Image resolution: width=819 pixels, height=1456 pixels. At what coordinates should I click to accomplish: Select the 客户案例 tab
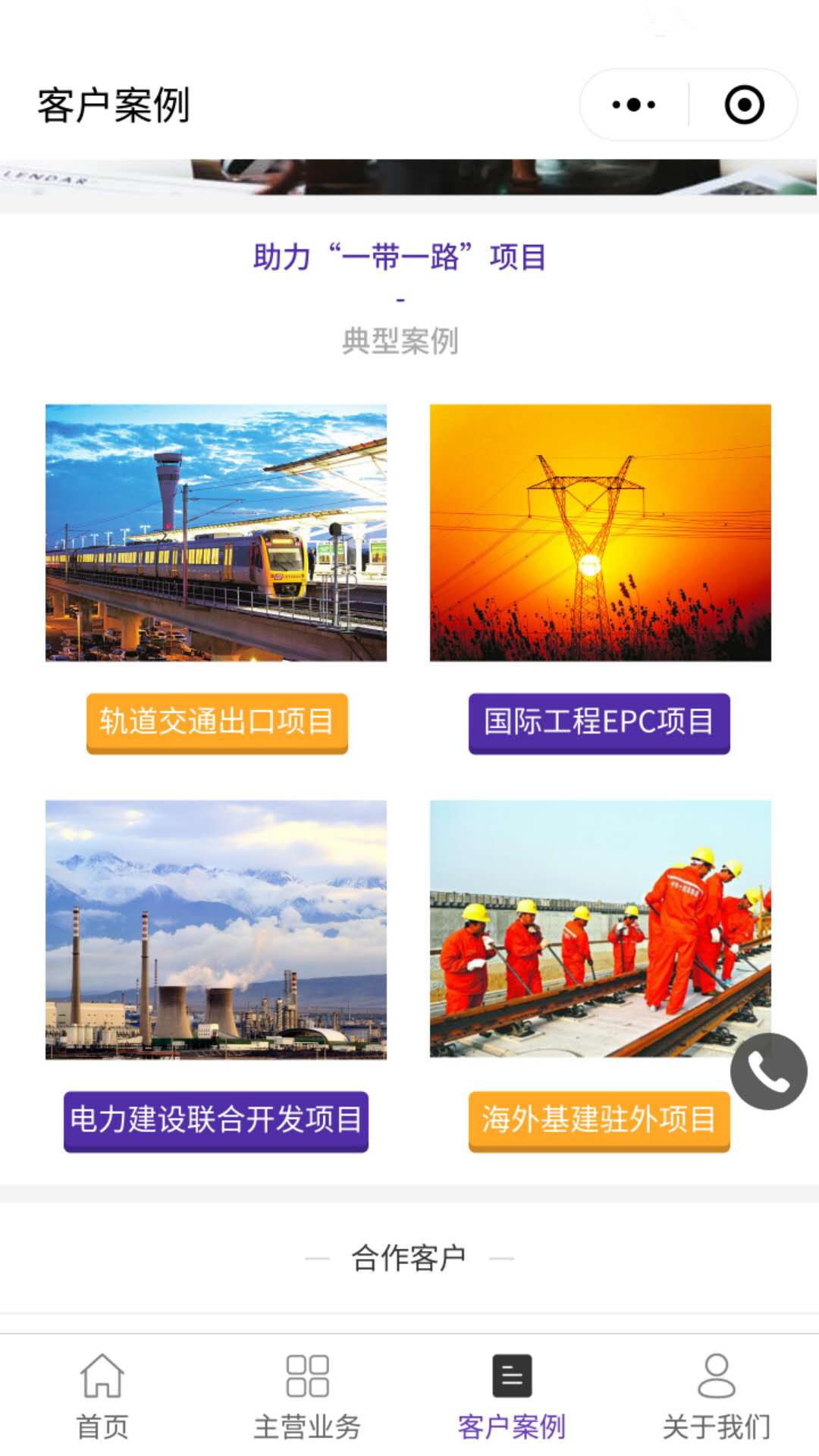[x=512, y=1396]
